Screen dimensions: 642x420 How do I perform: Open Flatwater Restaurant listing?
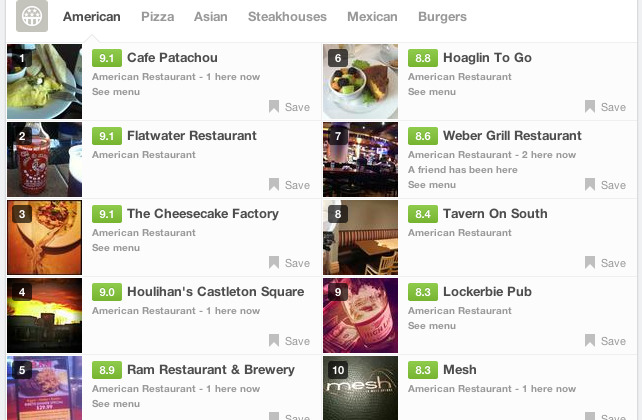(191, 136)
